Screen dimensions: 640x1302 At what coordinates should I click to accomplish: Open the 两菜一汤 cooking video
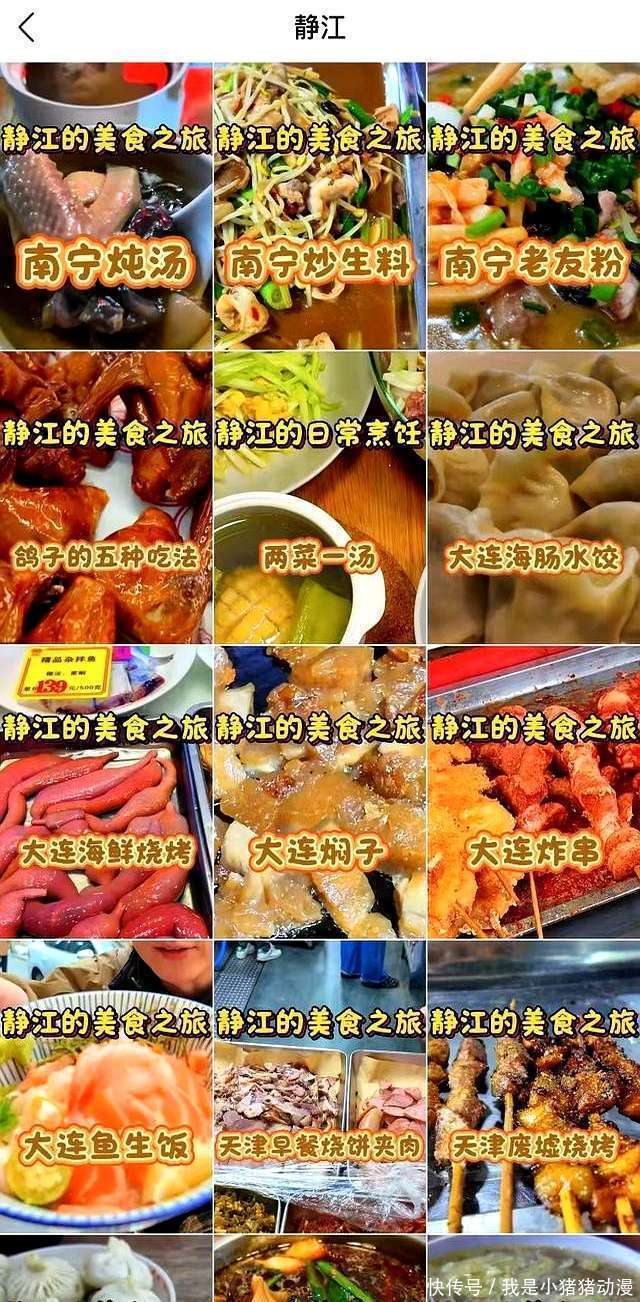coord(319,497)
